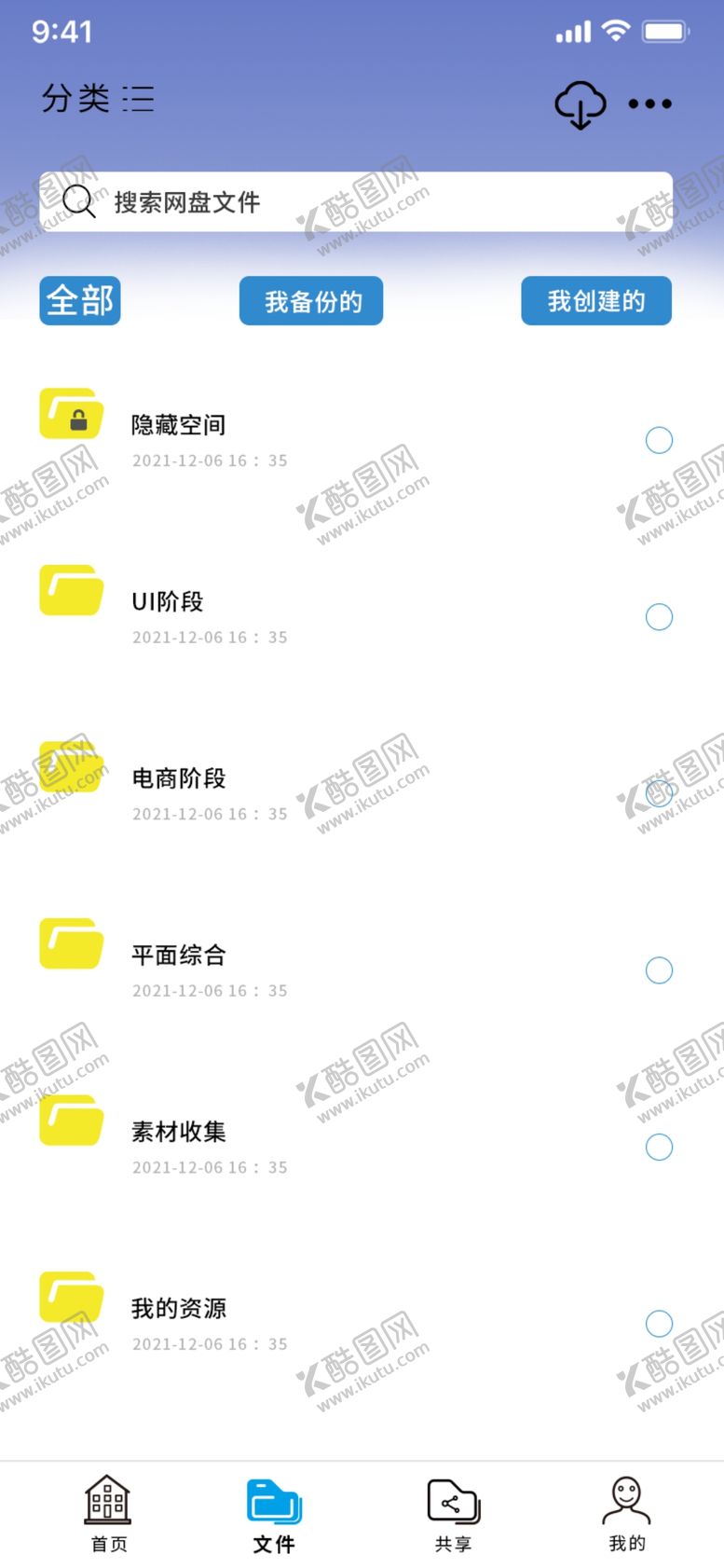Open the three-dot overflow menu
Image resolution: width=724 pixels, height=1568 pixels.
649,104
